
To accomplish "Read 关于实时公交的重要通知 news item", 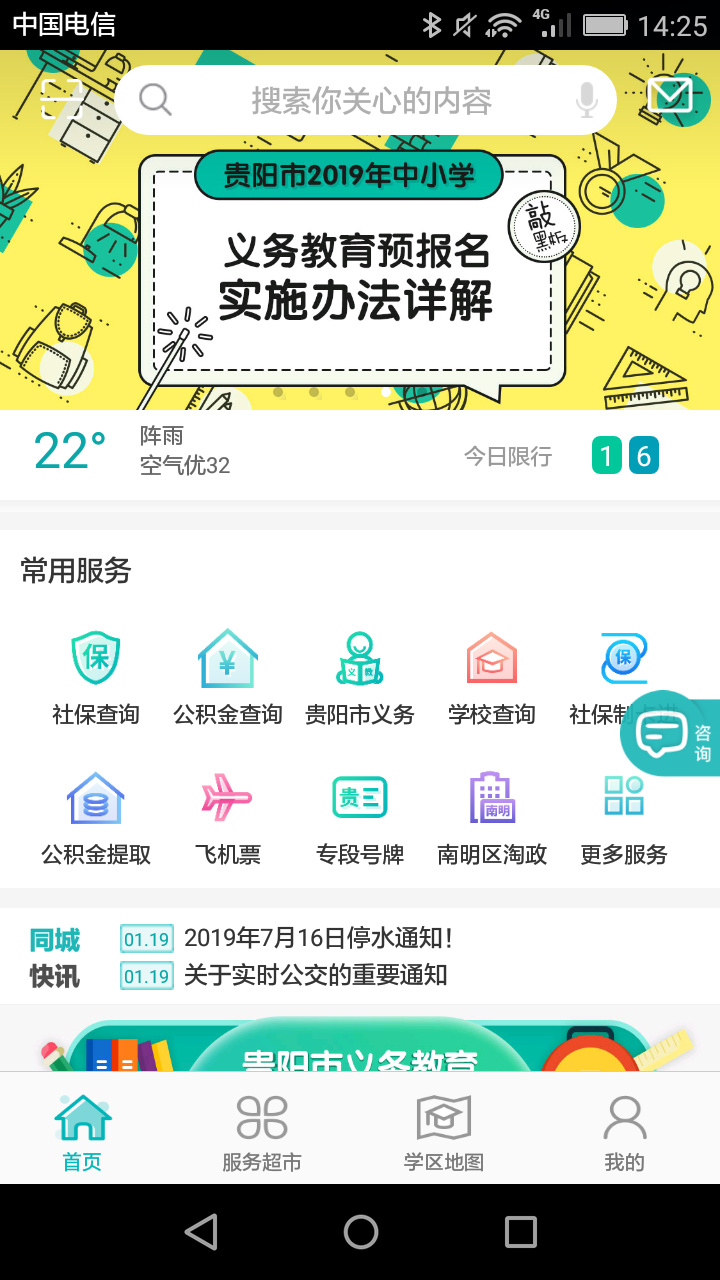I will pos(315,975).
